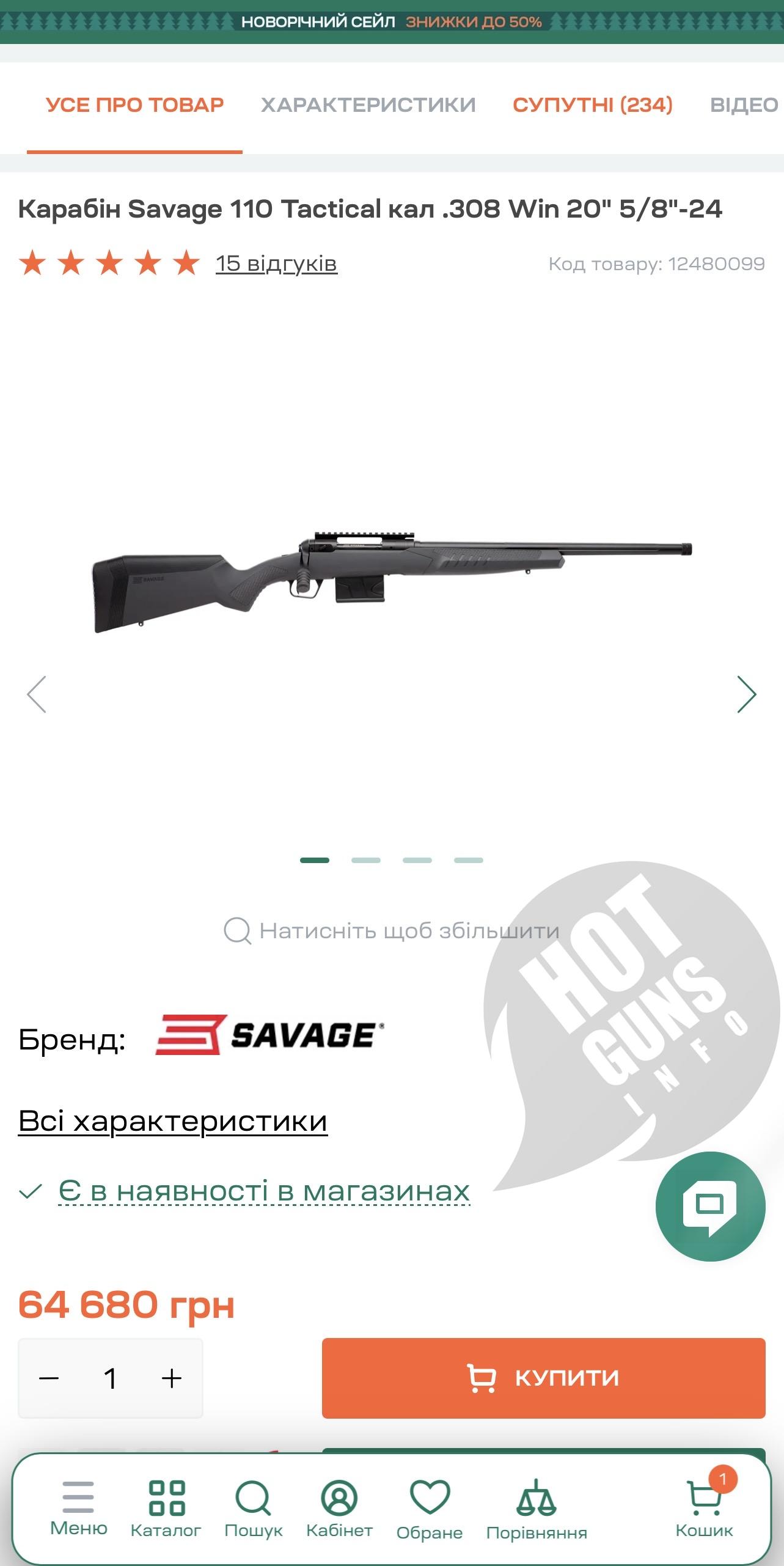The height and width of the screenshot is (1566, 784).
Task: Select the Усе про товар tab
Action: click(134, 105)
